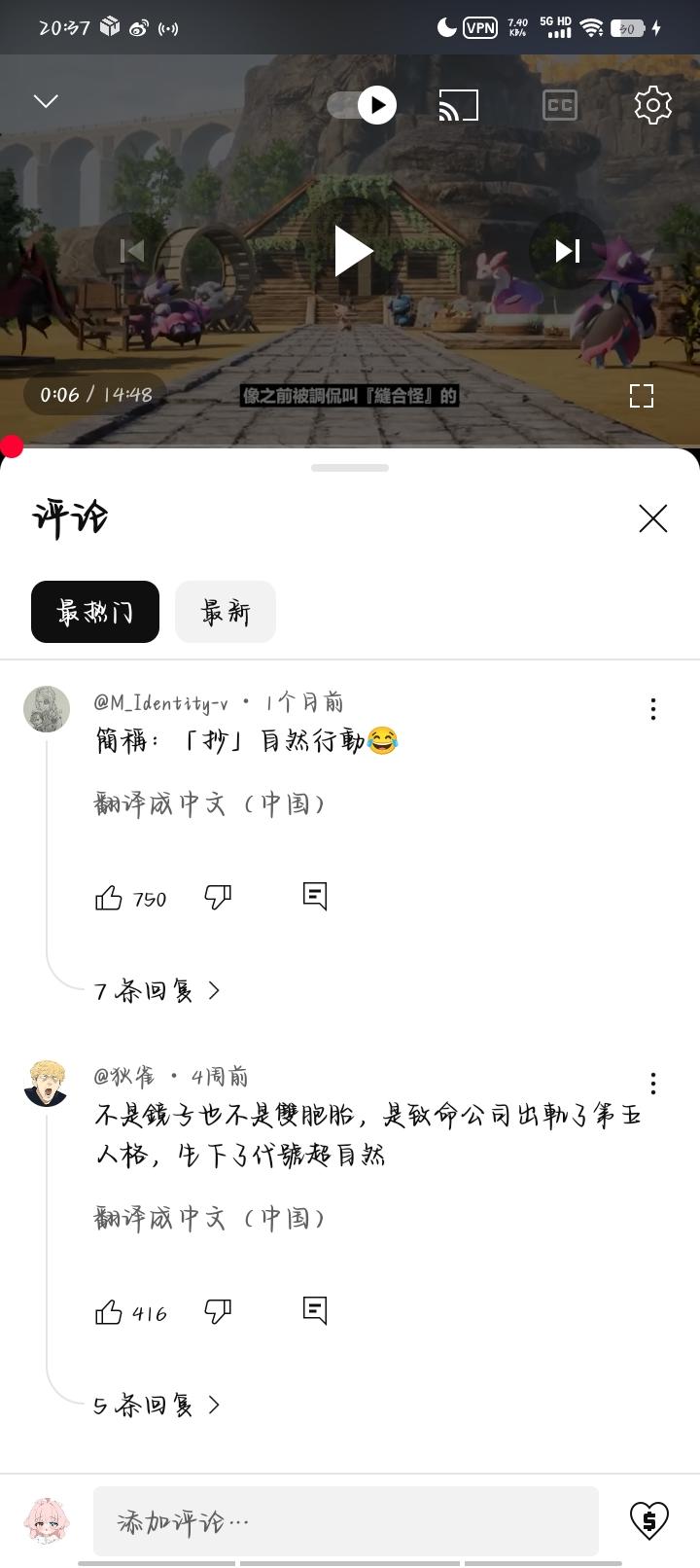Reply to @狄雀's comment
The height and width of the screenshot is (1568, 700).
(315, 1310)
